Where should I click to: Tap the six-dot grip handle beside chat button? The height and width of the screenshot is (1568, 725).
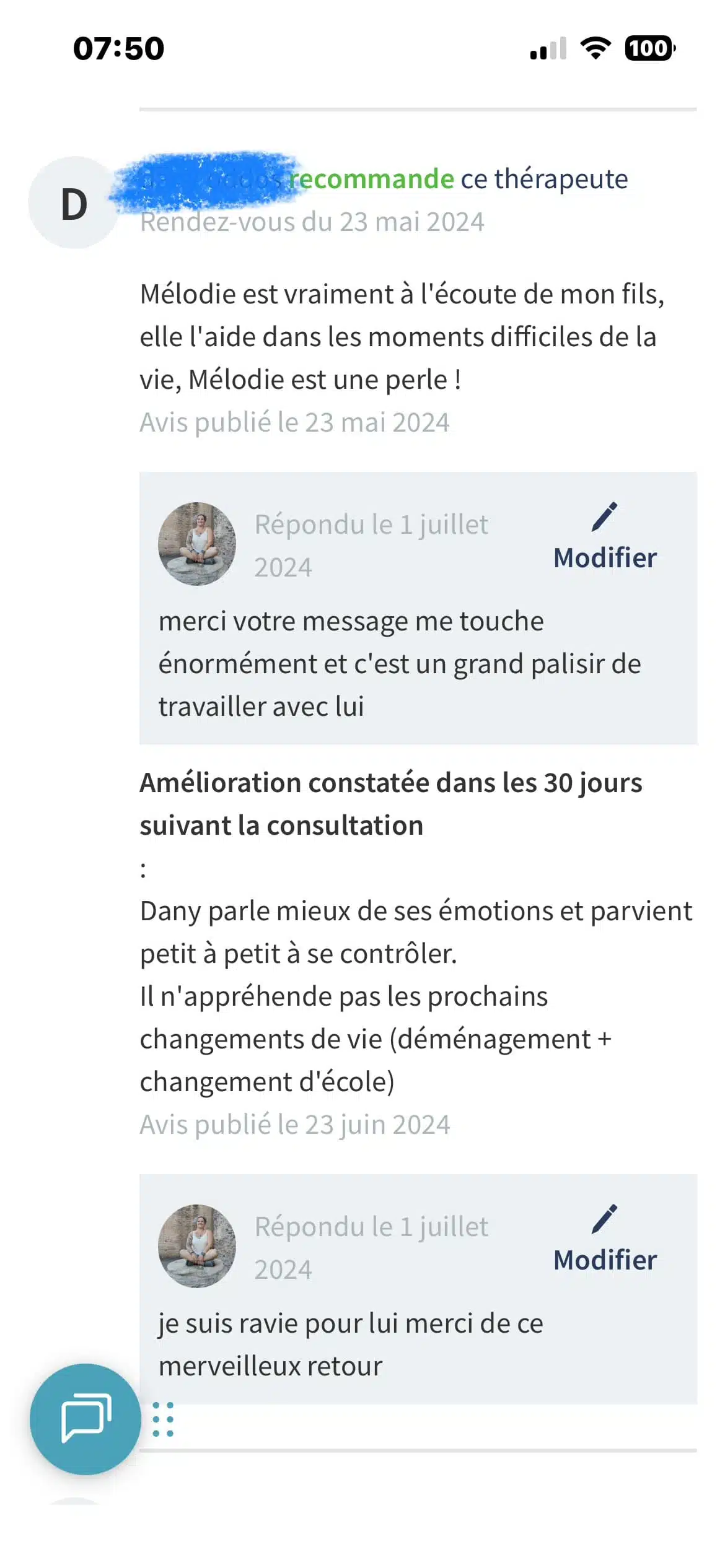163,1419
